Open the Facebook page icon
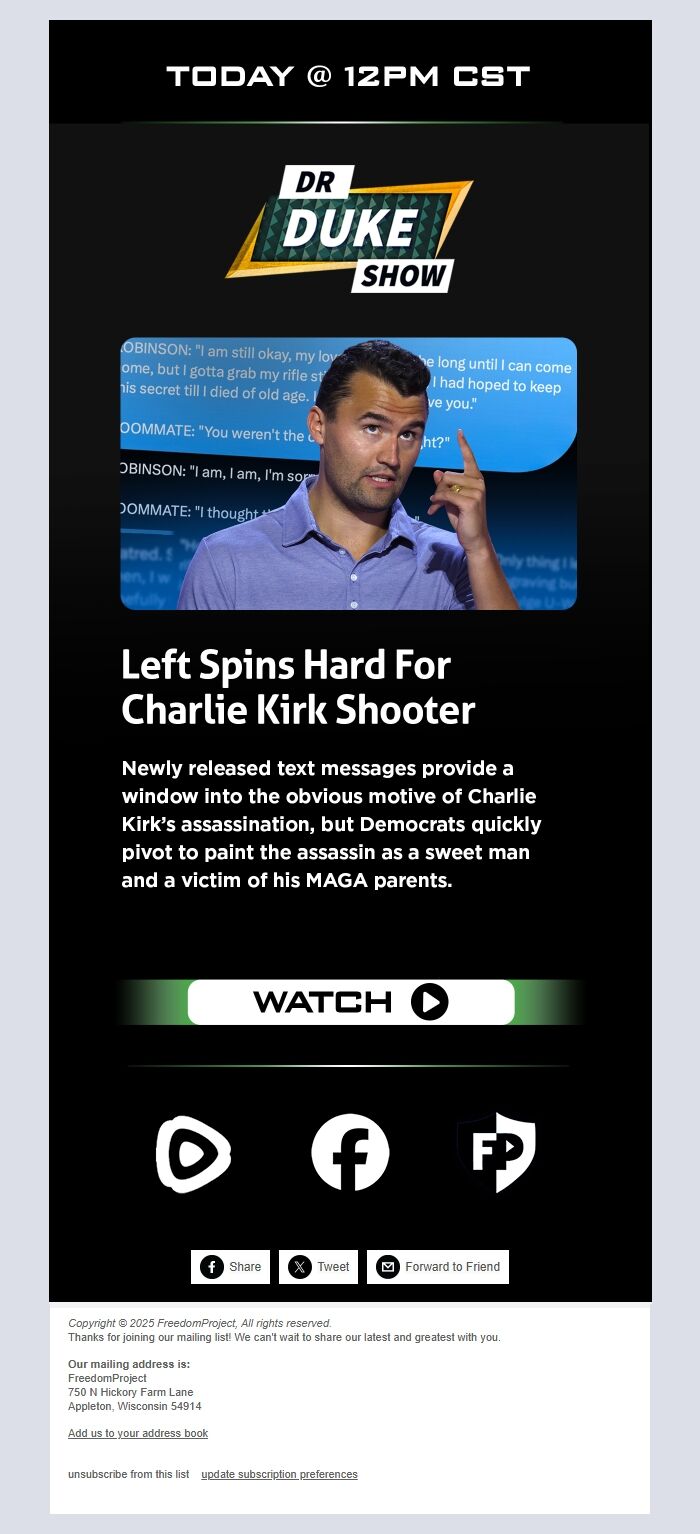This screenshot has height=1534, width=700. [350, 1153]
